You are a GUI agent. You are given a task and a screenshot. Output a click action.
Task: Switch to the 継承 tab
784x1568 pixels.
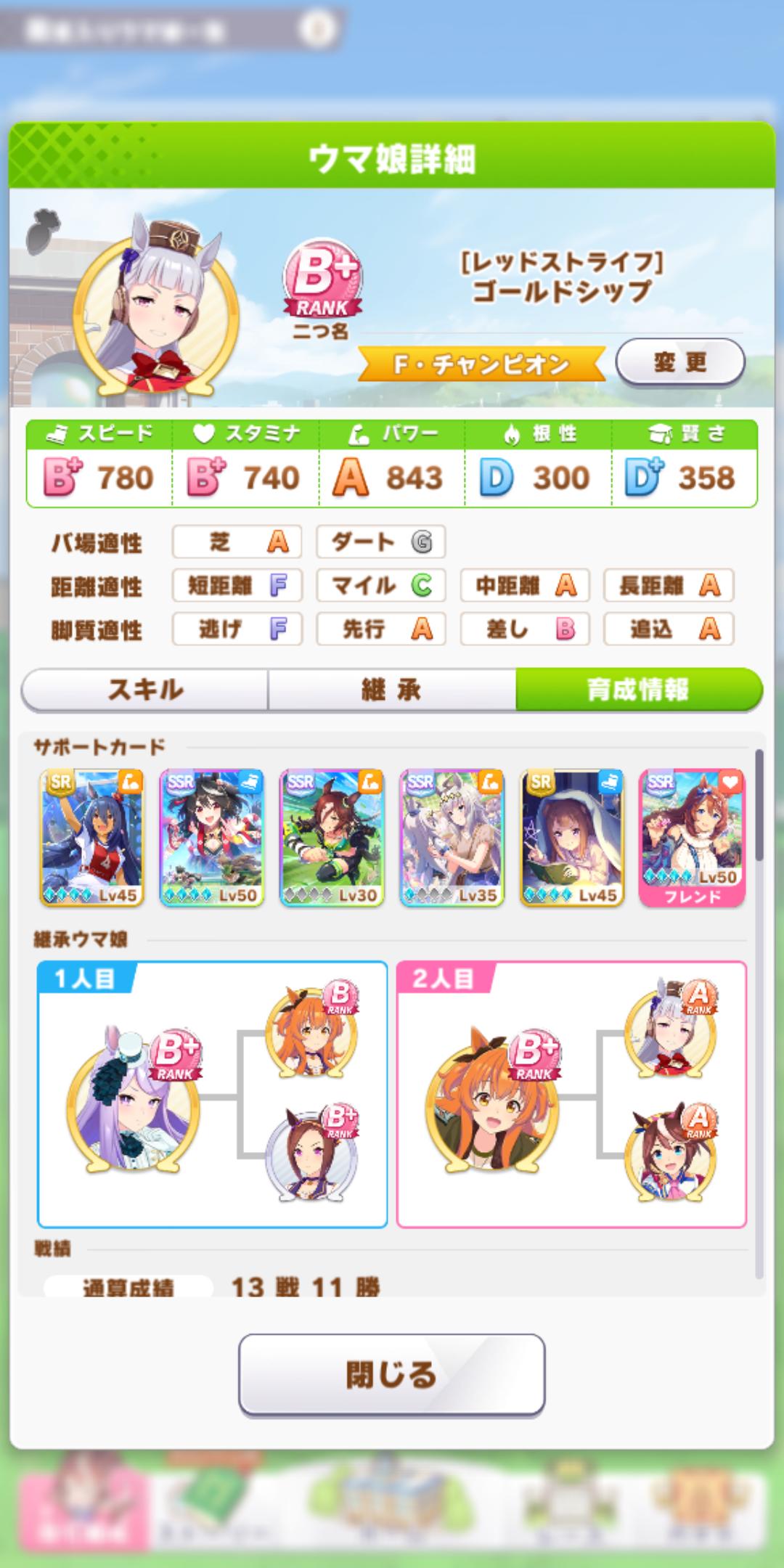point(392,690)
